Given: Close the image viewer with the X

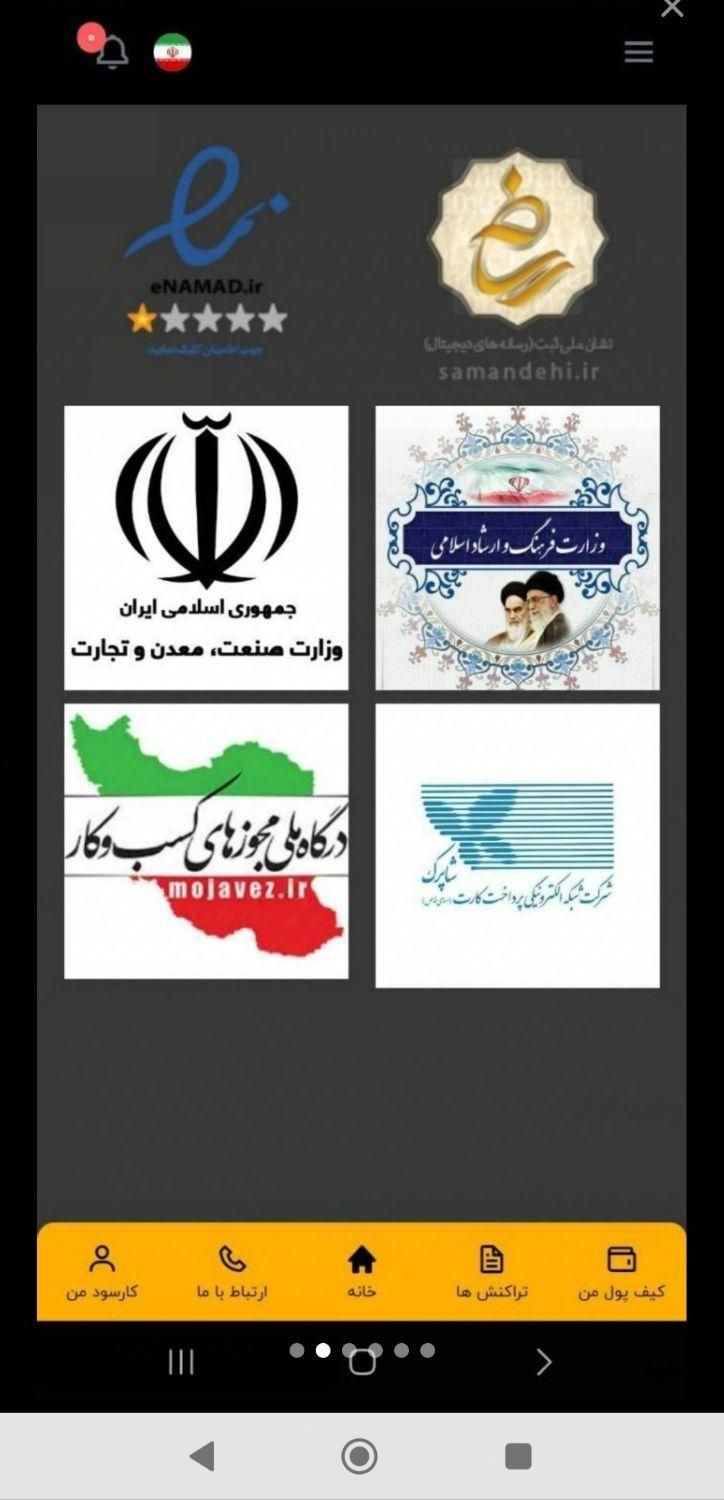Looking at the screenshot, I should click(x=672, y=8).
